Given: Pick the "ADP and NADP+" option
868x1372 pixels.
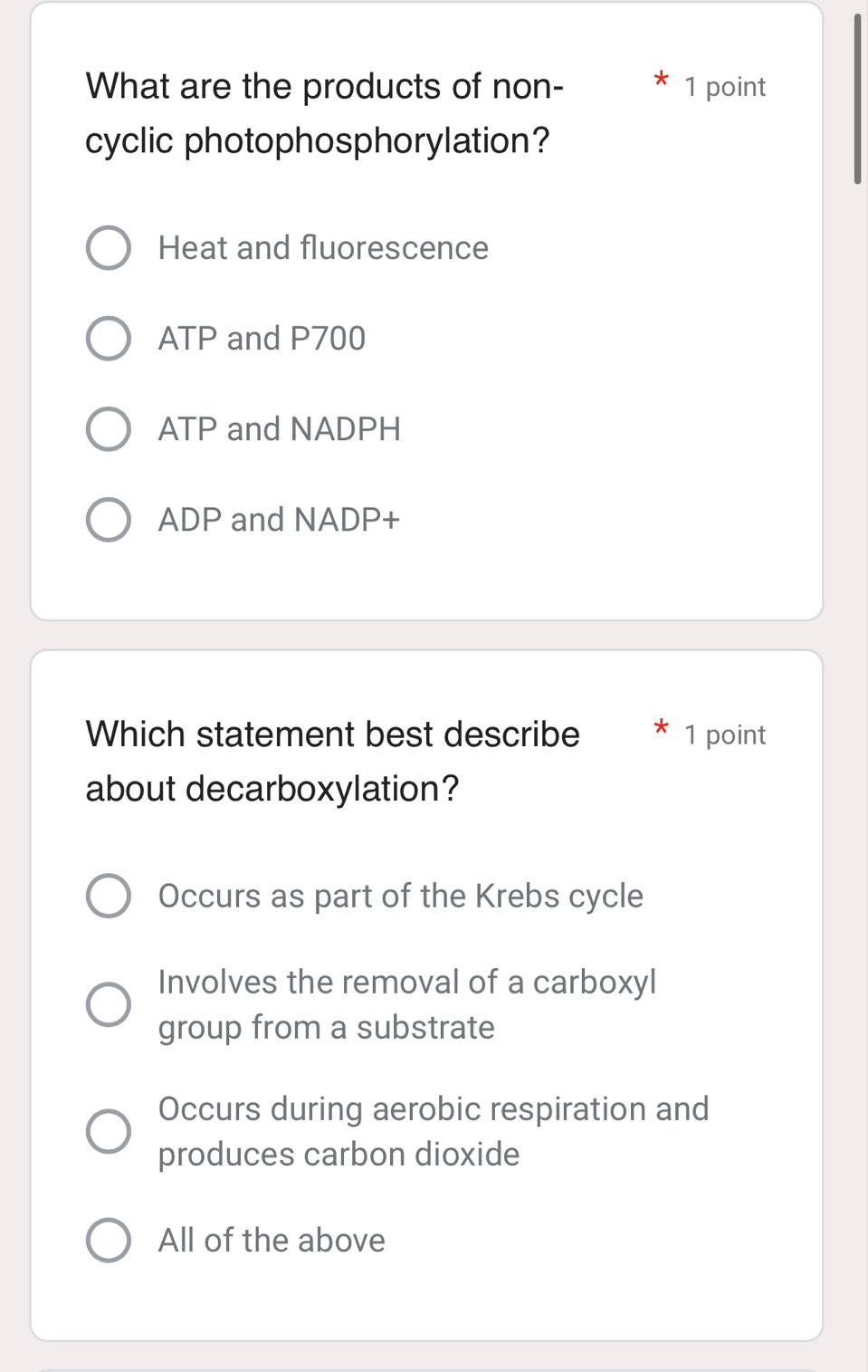Looking at the screenshot, I should (x=109, y=519).
